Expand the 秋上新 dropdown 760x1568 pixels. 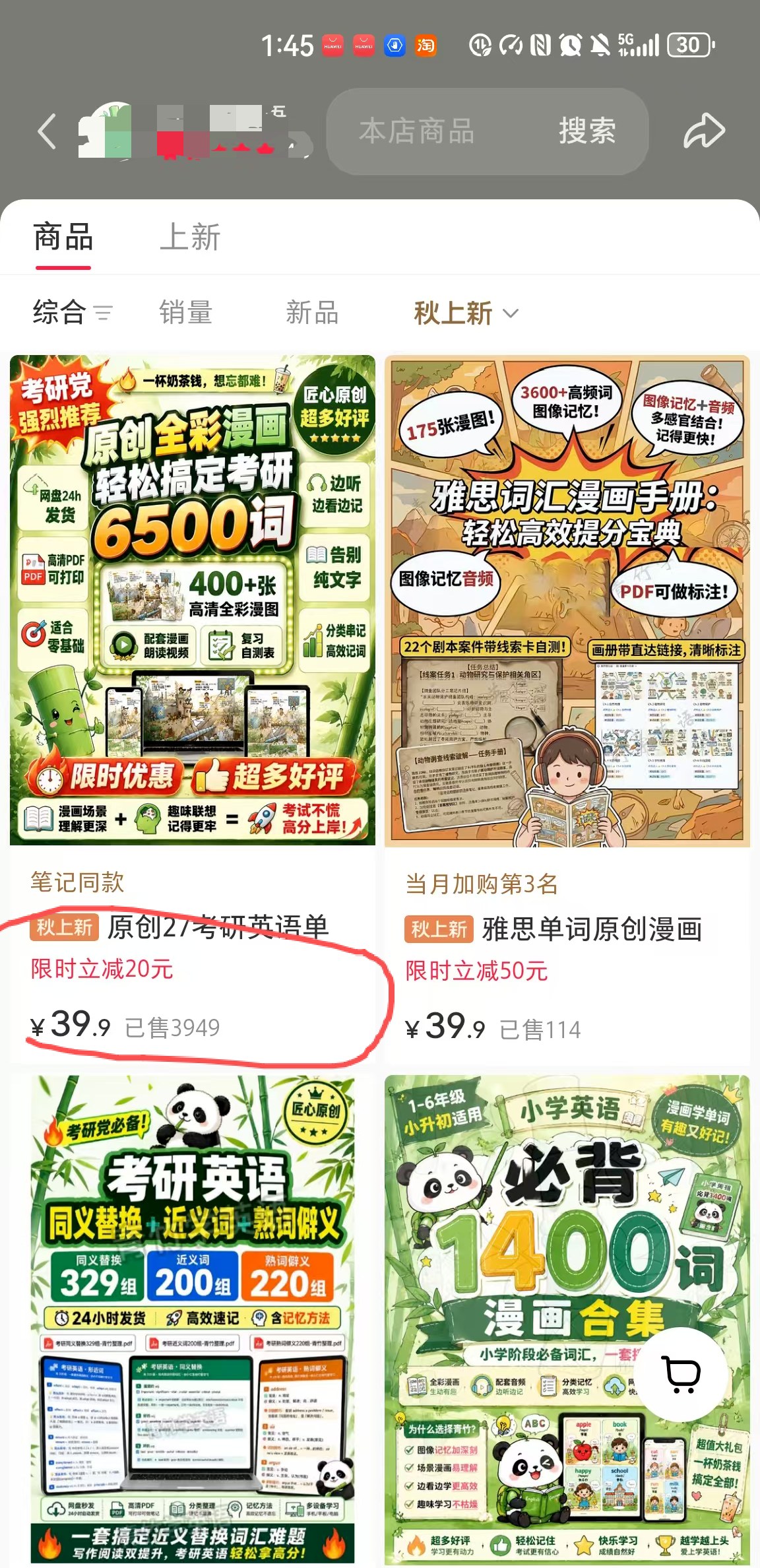[466, 313]
